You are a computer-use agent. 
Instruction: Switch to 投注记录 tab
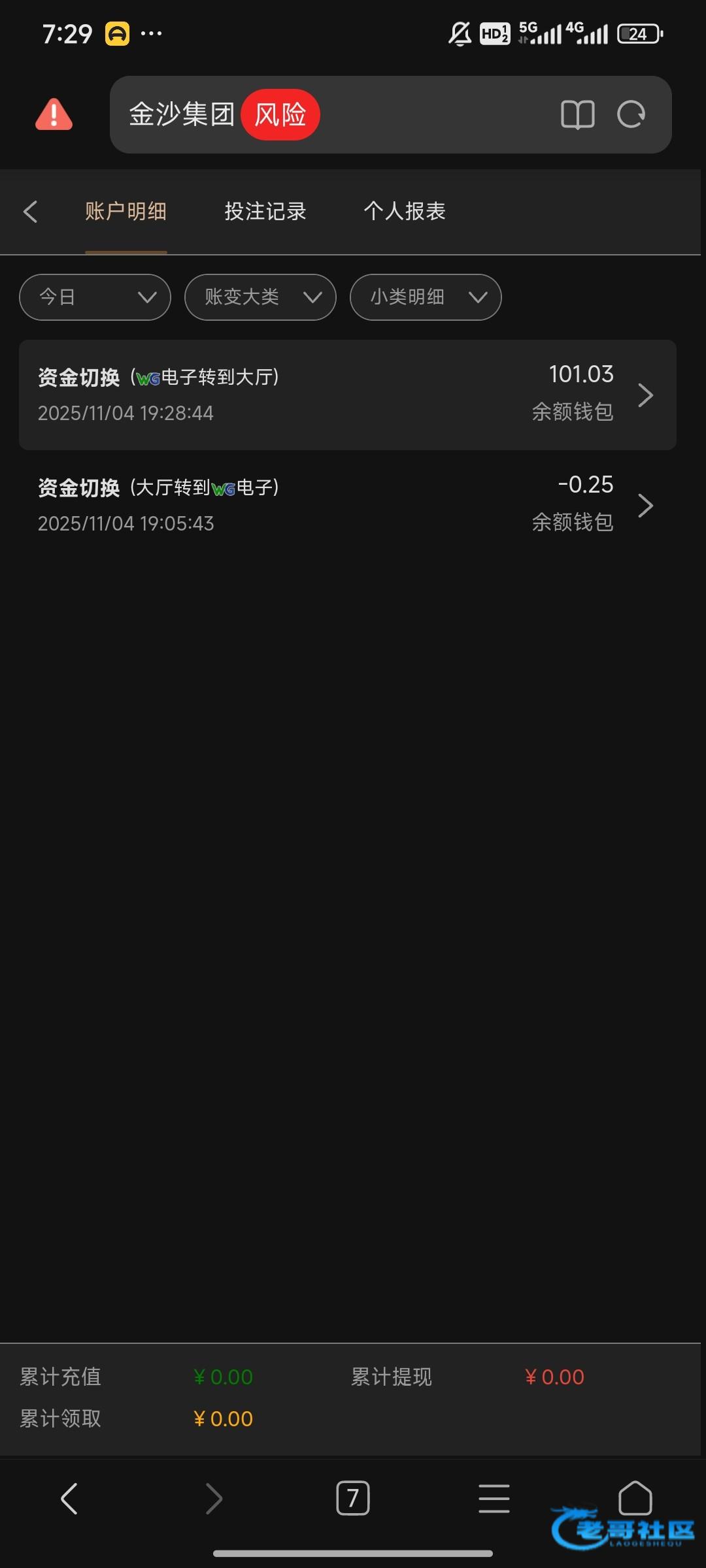pos(265,211)
